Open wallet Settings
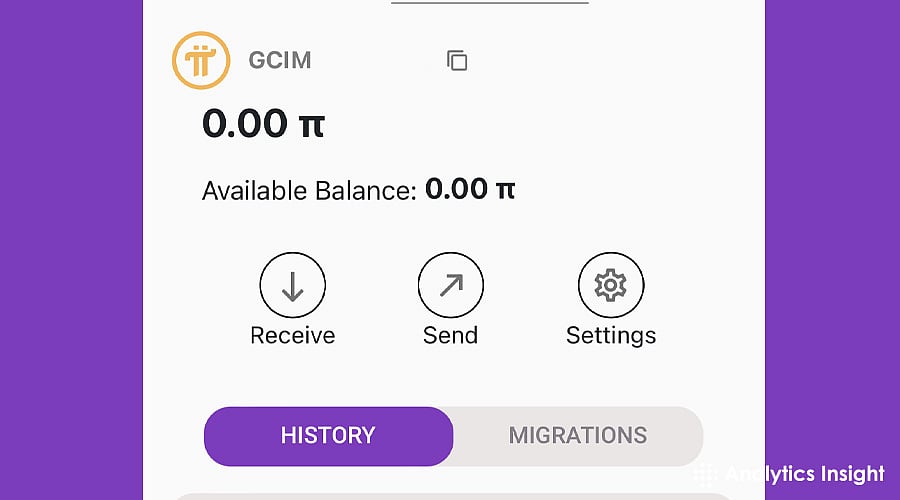Screen dimensions: 900x500 [610, 286]
